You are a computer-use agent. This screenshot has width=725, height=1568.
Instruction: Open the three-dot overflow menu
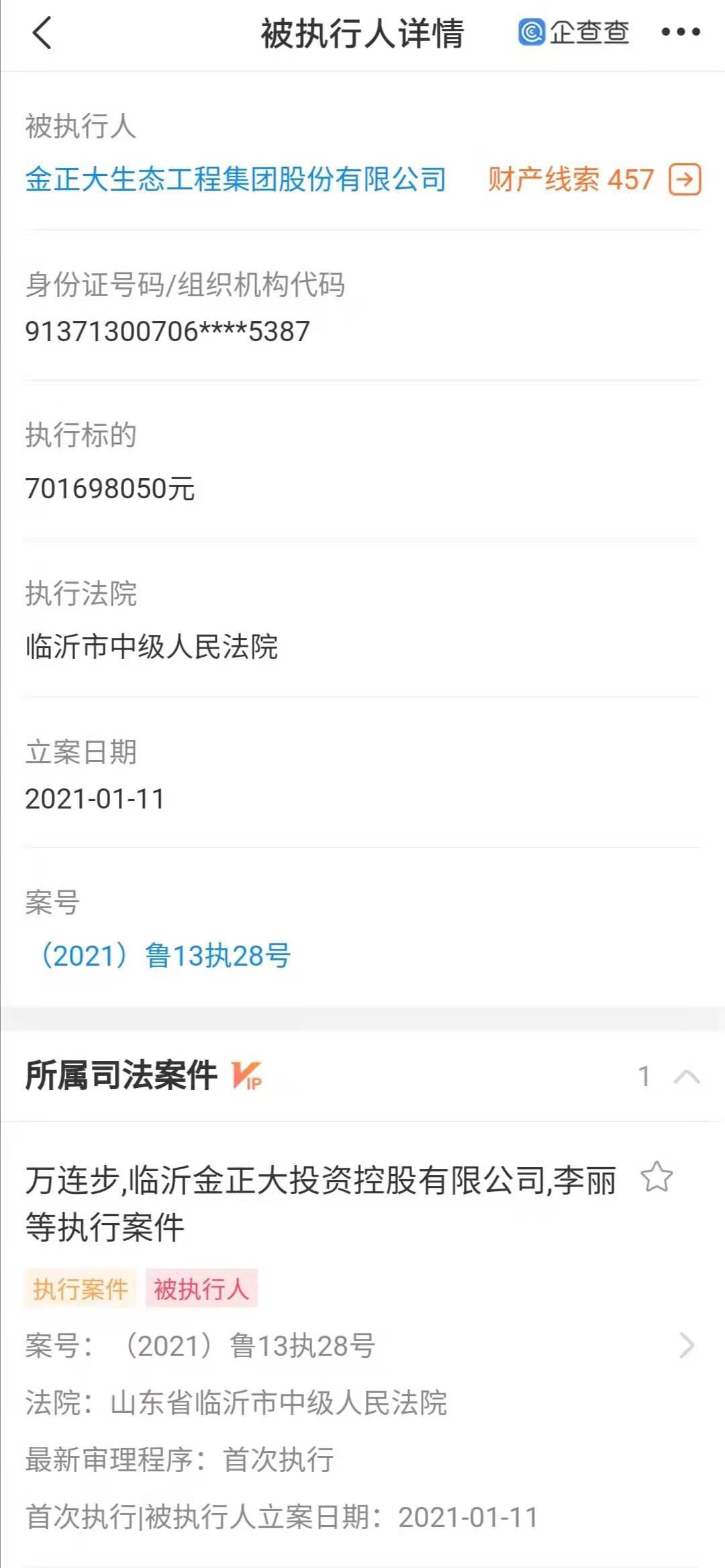[680, 32]
